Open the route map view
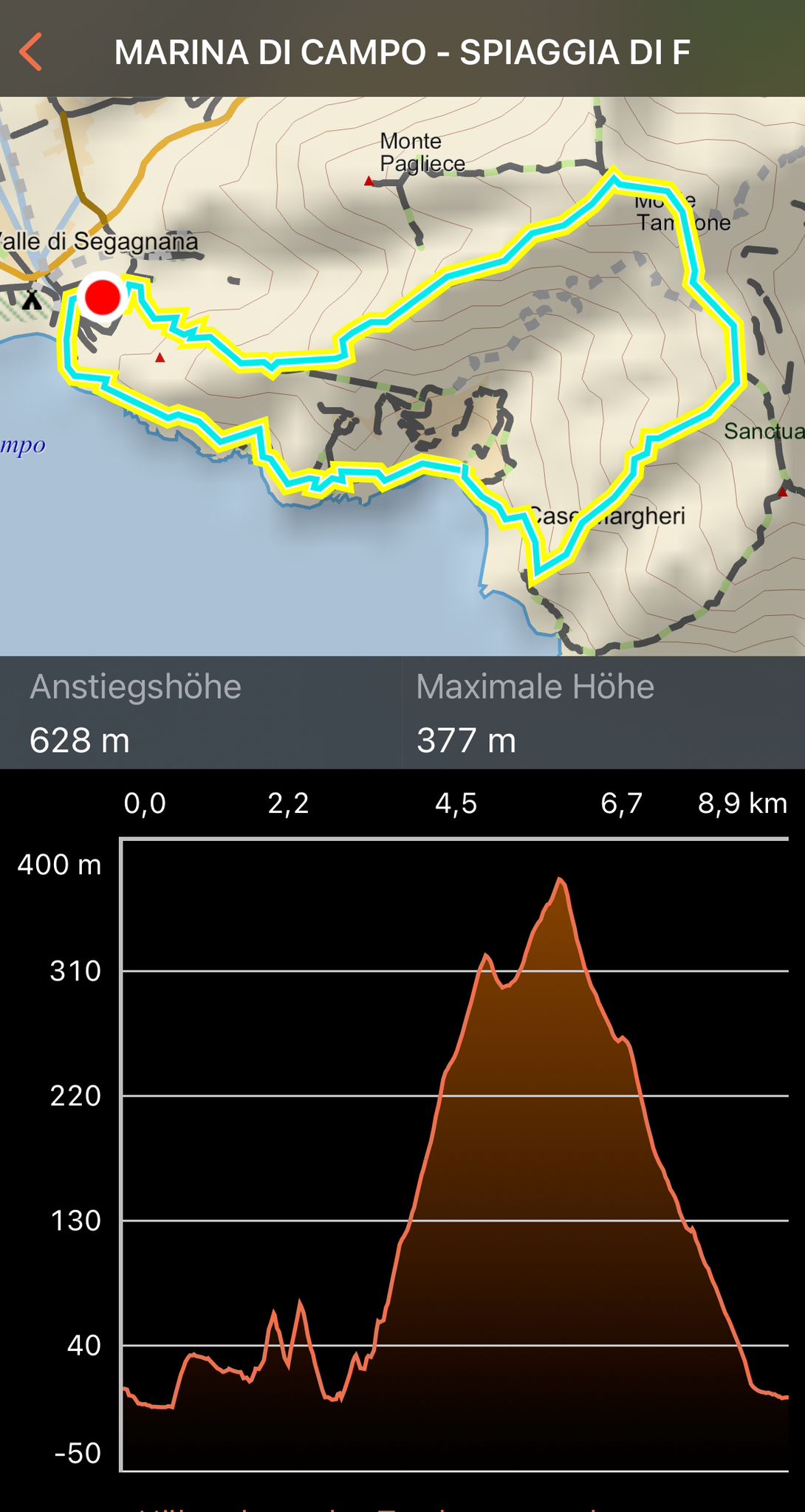This screenshot has height=1512, width=805. pyautogui.click(x=402, y=376)
